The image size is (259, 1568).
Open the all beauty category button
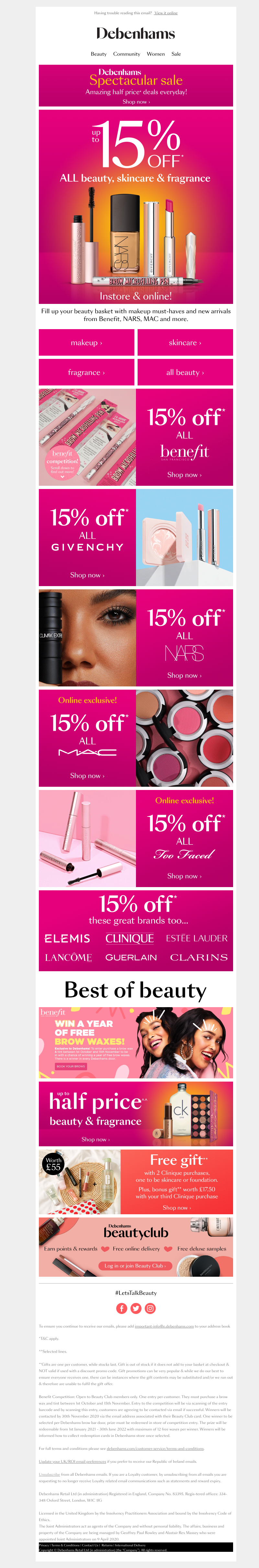tap(185, 372)
